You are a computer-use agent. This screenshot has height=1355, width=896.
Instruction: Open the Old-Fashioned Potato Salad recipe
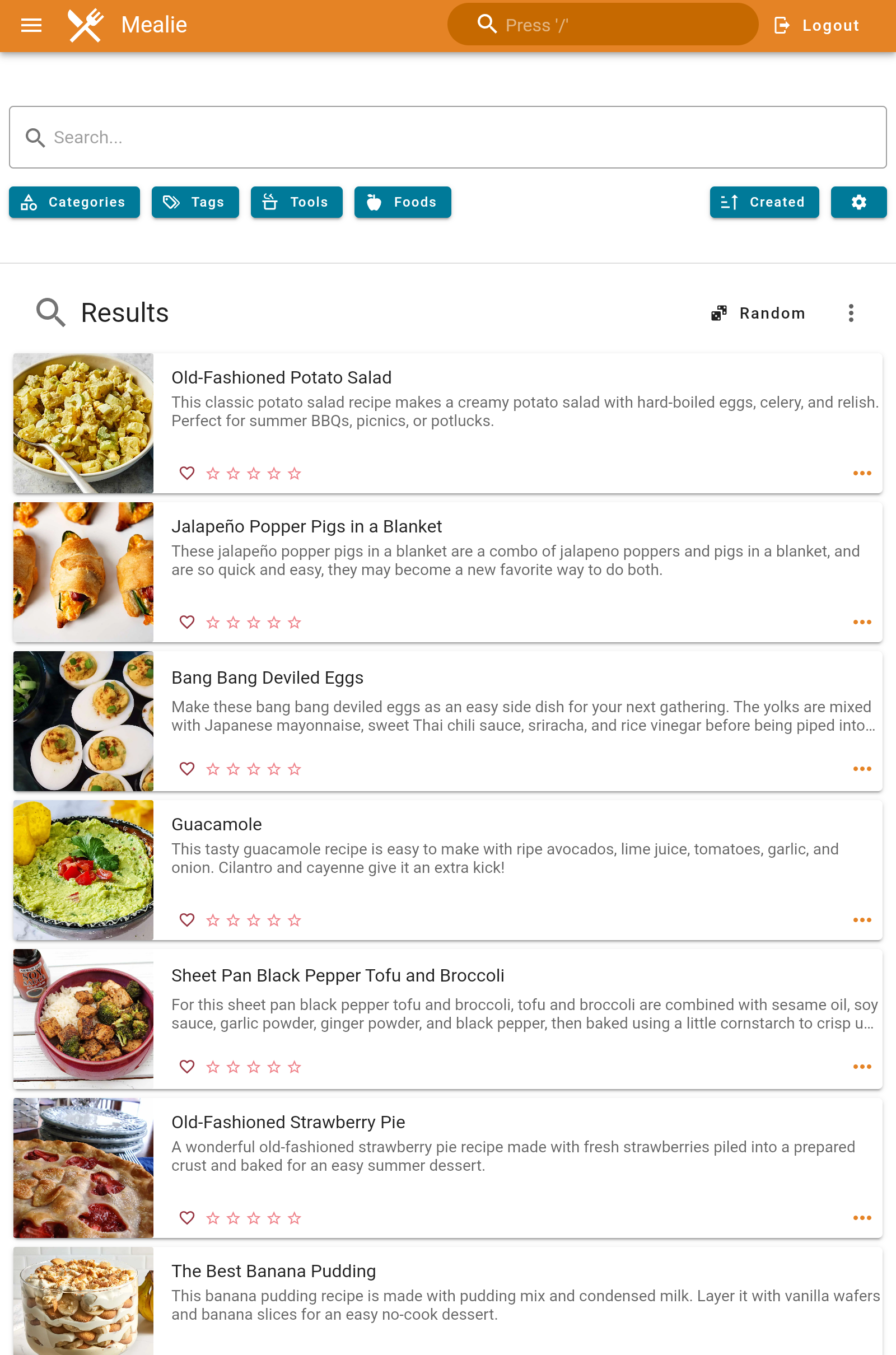pos(281,377)
